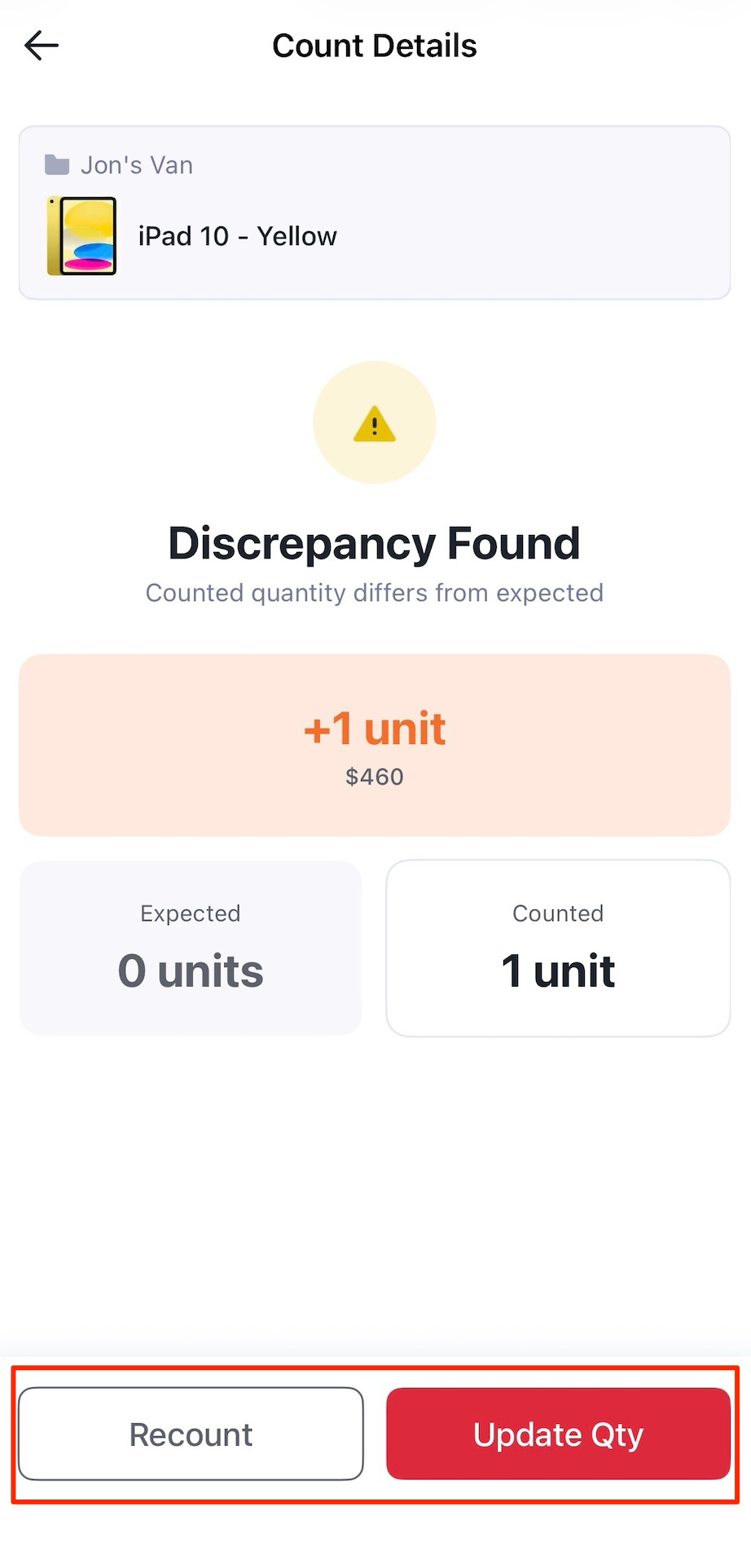Click the orange +1 unit indicator
751x1568 pixels.
click(x=375, y=729)
